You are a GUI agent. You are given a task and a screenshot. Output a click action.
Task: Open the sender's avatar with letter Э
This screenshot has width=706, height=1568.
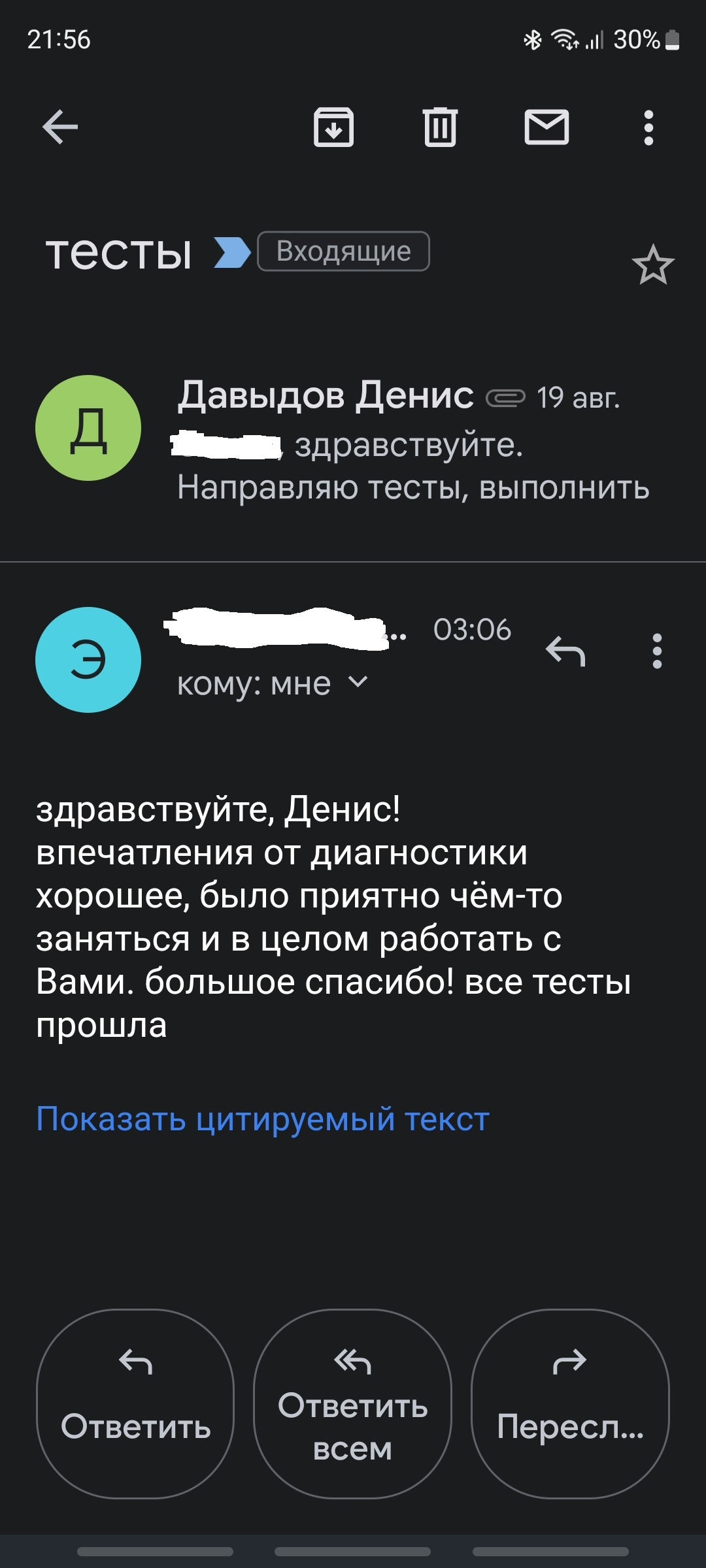point(88,659)
